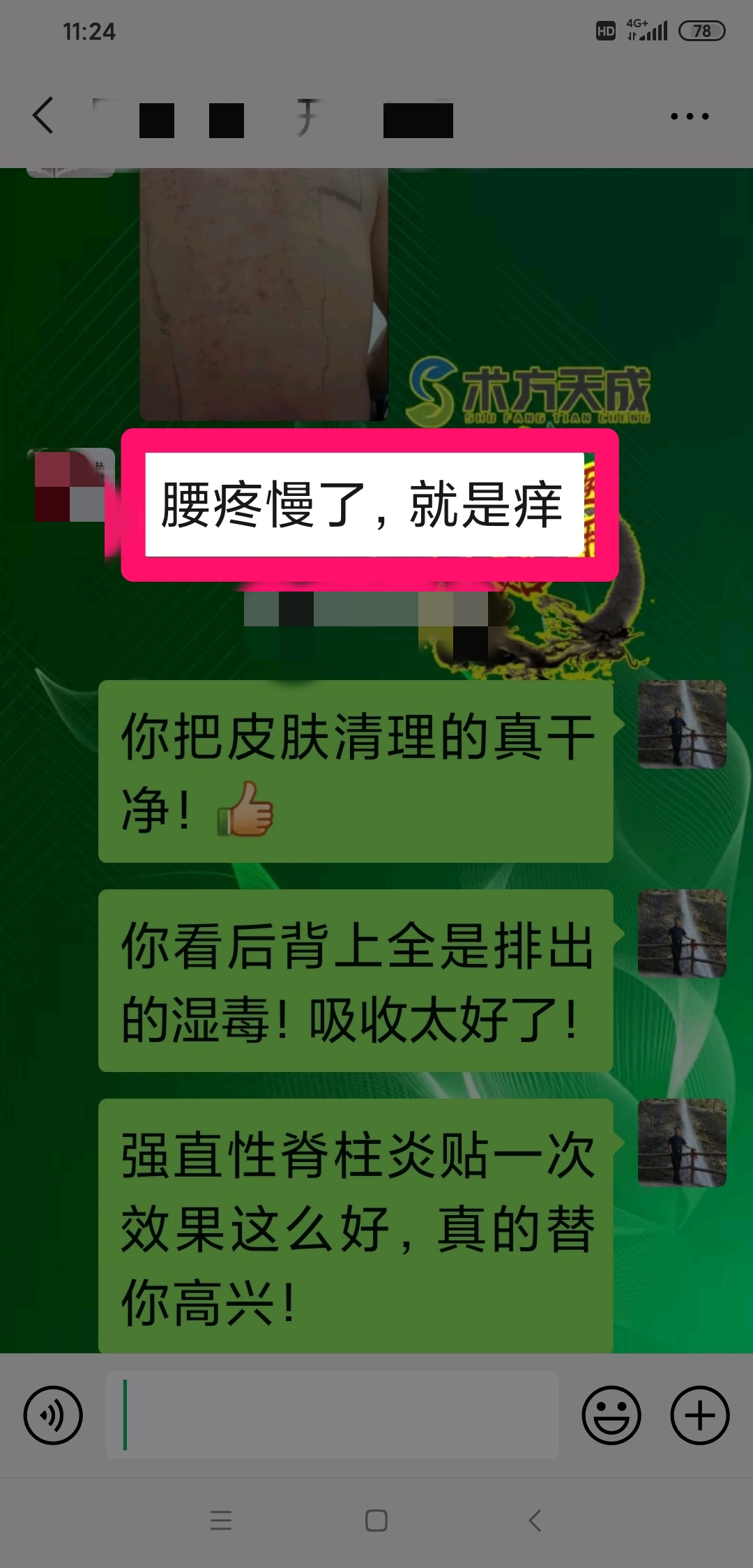Open the back skin photo in chat

point(264,293)
